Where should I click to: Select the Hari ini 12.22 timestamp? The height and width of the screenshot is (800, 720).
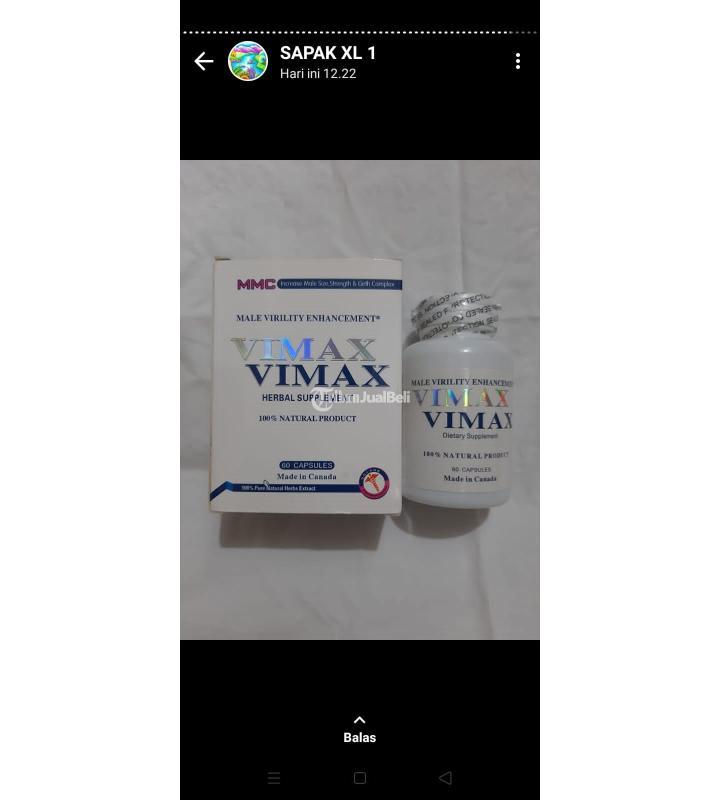[x=318, y=73]
